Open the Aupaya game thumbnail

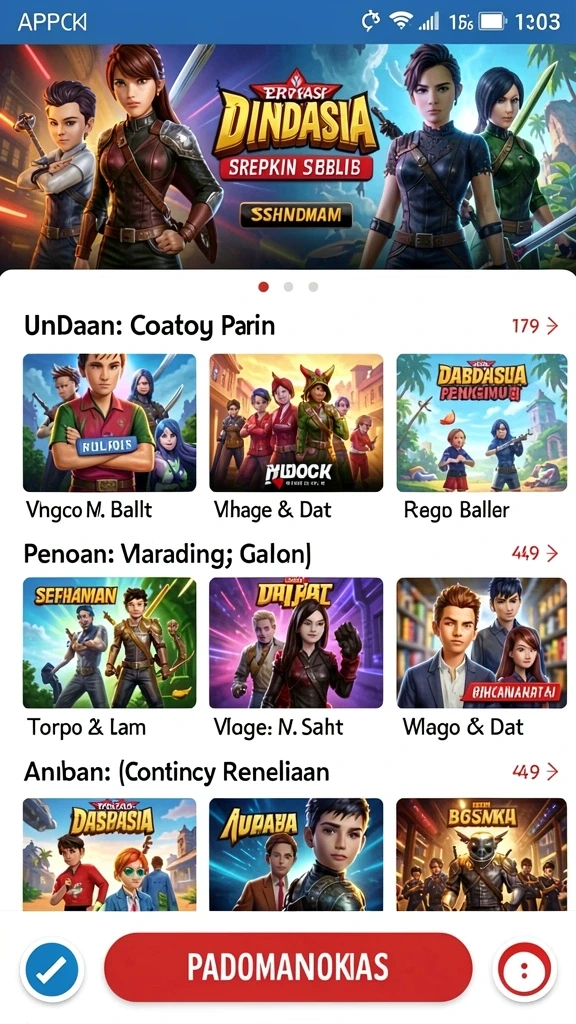[x=296, y=854]
